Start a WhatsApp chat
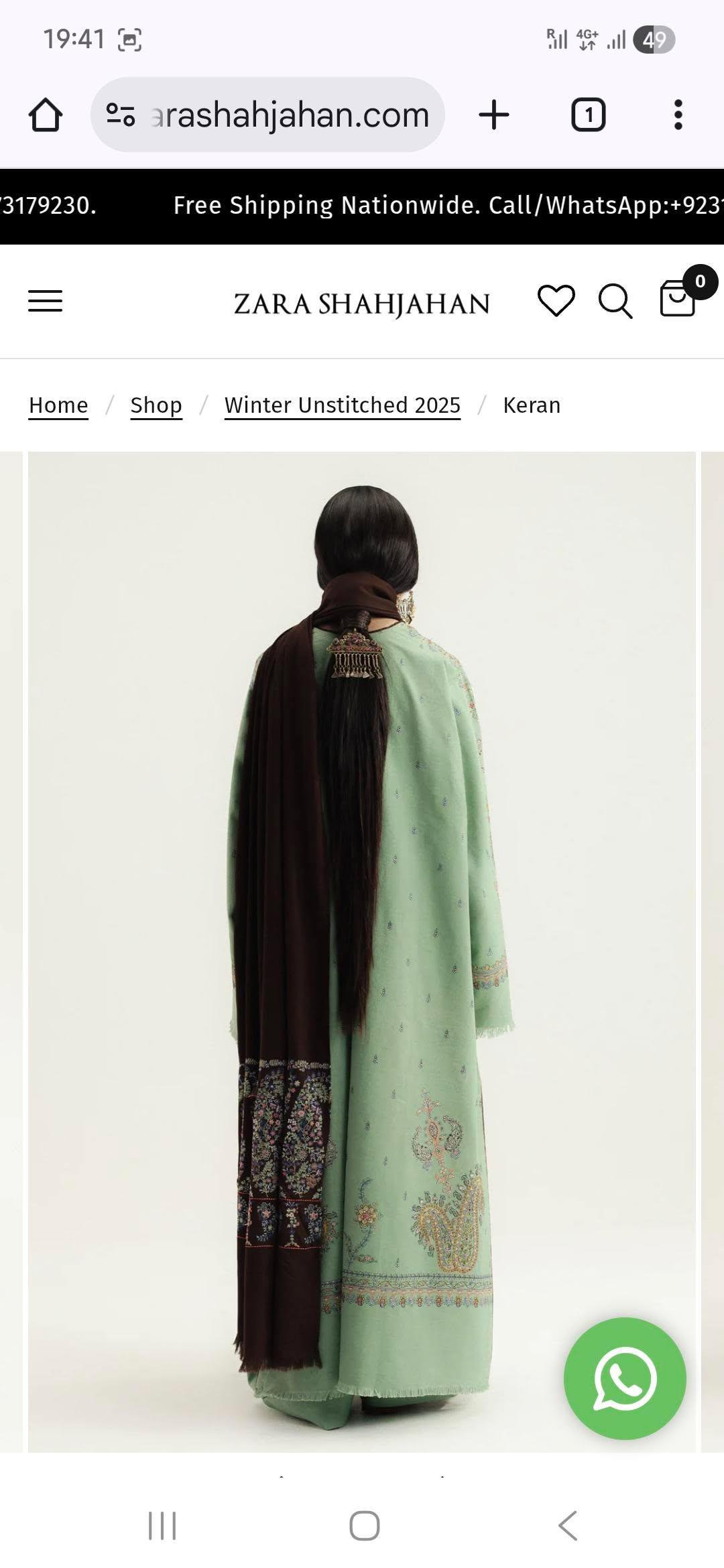Screen dimensions: 724x1568 [625, 1378]
